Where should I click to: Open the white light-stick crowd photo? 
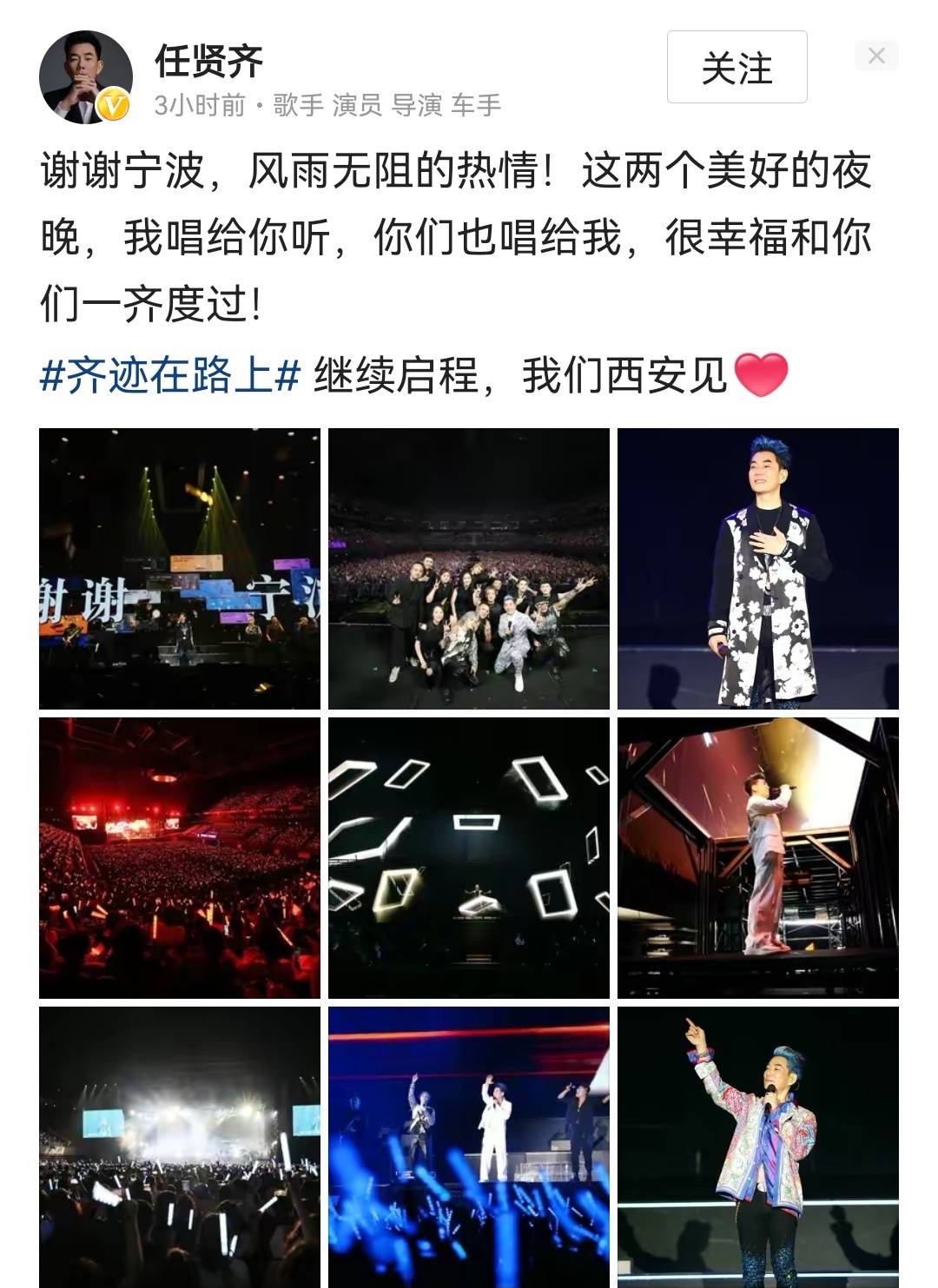pos(180,1146)
